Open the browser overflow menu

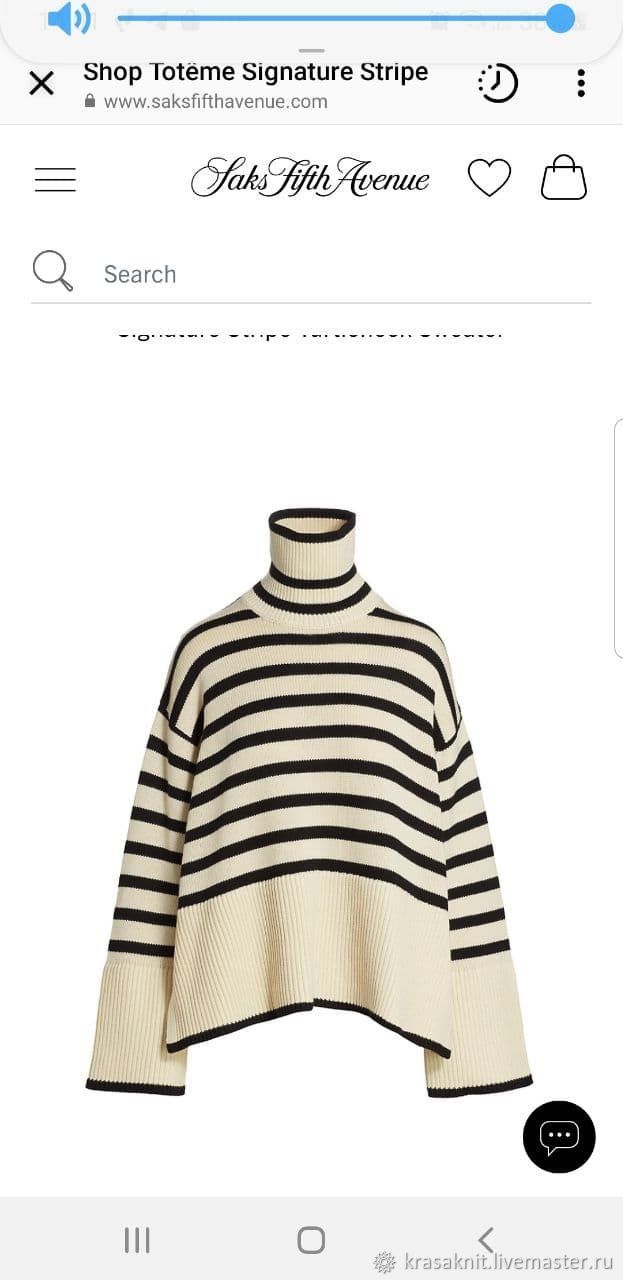tap(581, 83)
